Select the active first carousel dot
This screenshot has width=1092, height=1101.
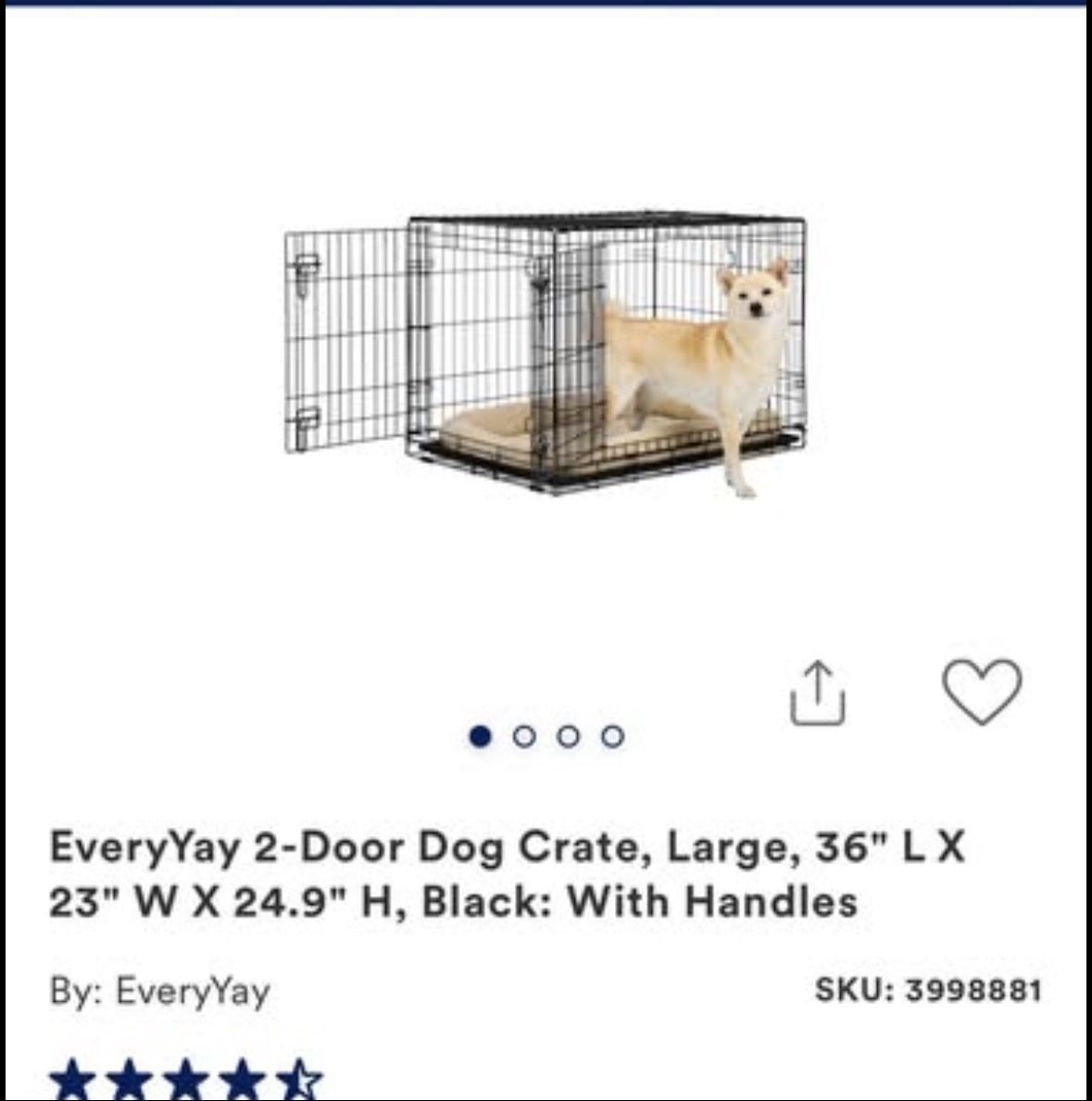click(x=483, y=735)
